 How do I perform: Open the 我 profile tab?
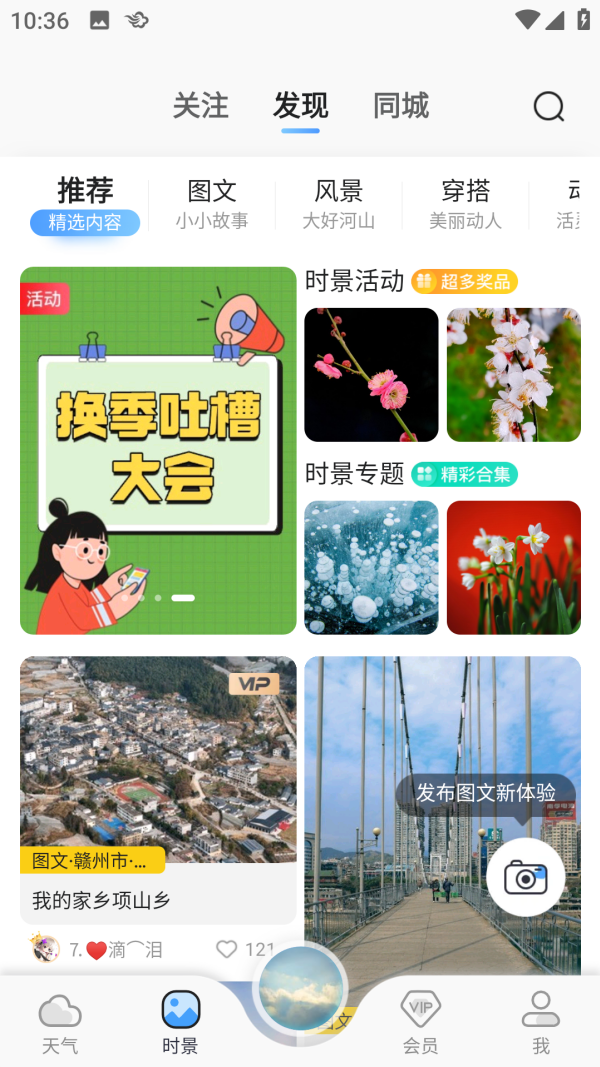tap(541, 1022)
